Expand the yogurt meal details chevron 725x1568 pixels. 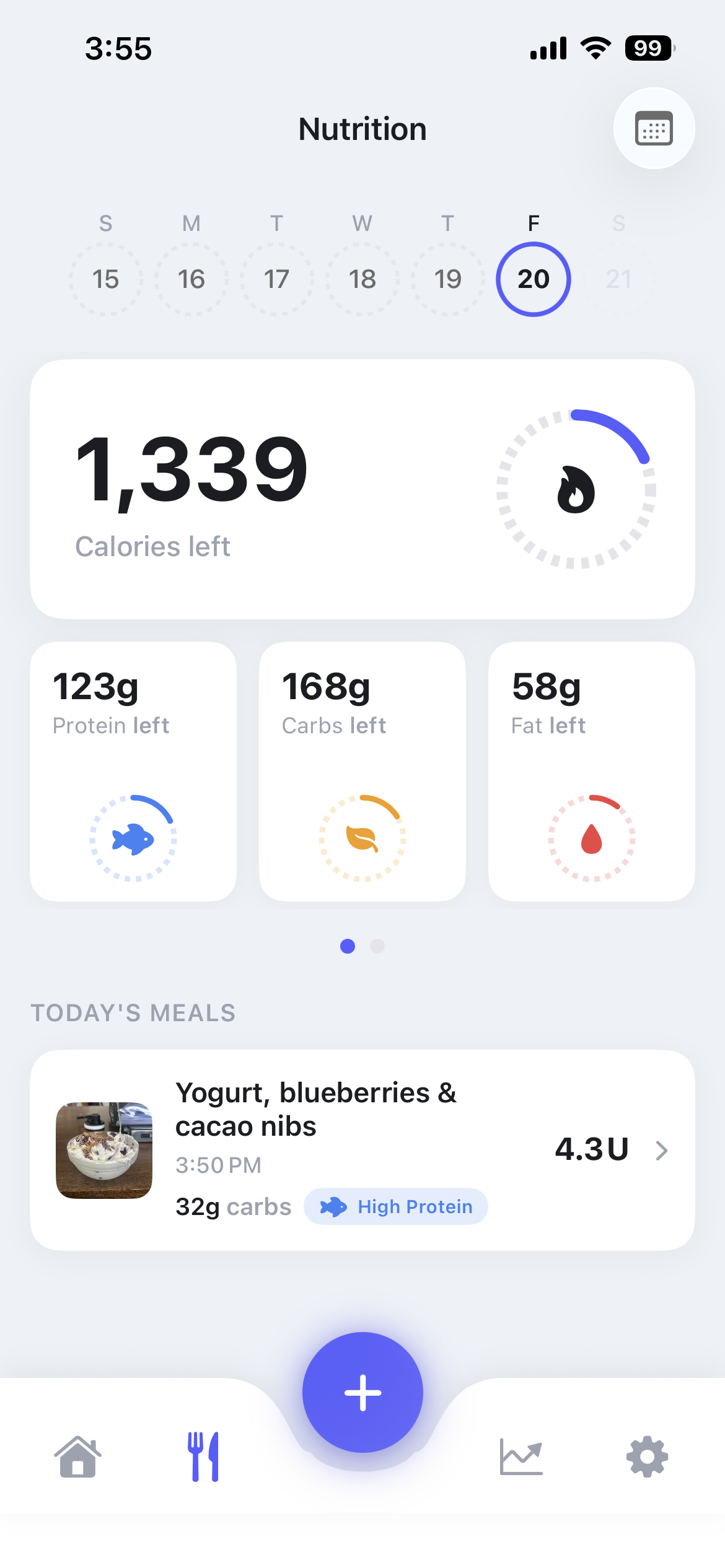[x=662, y=1151]
